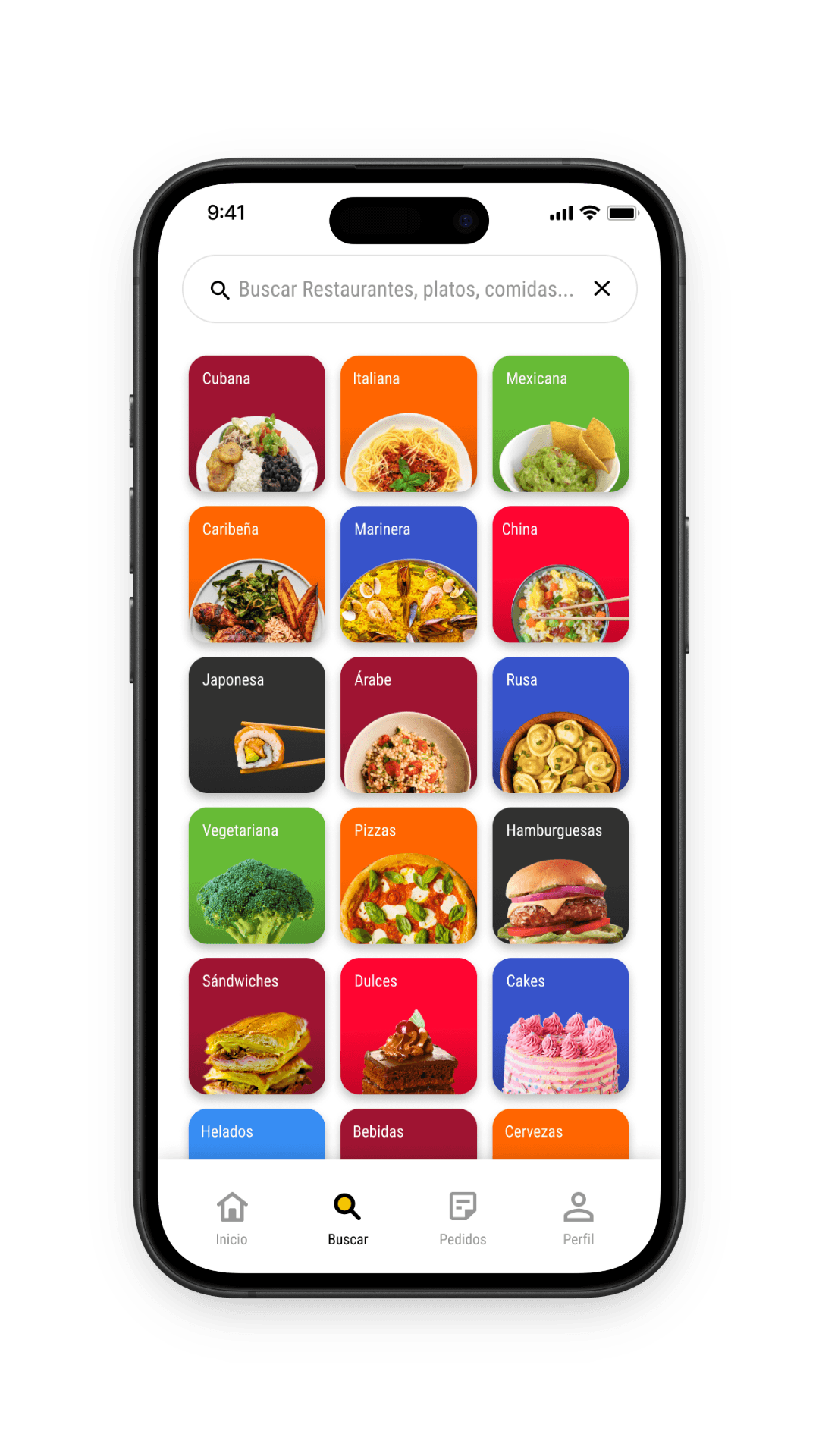
Task: Open the Perfil tab
Action: (578, 1218)
